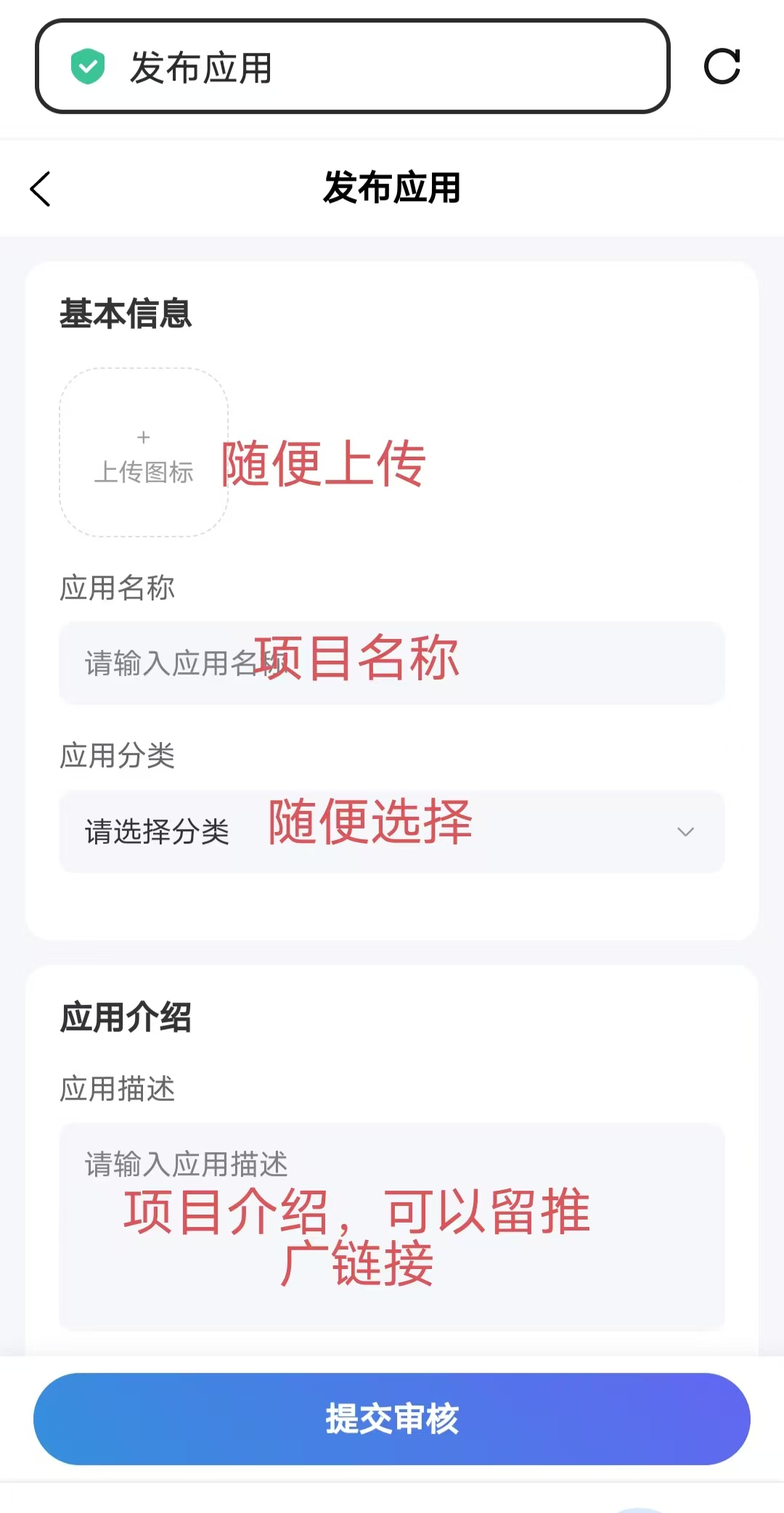Tap the plus icon to add an icon
Image resolution: width=784 pixels, height=1513 pixels.
(143, 438)
